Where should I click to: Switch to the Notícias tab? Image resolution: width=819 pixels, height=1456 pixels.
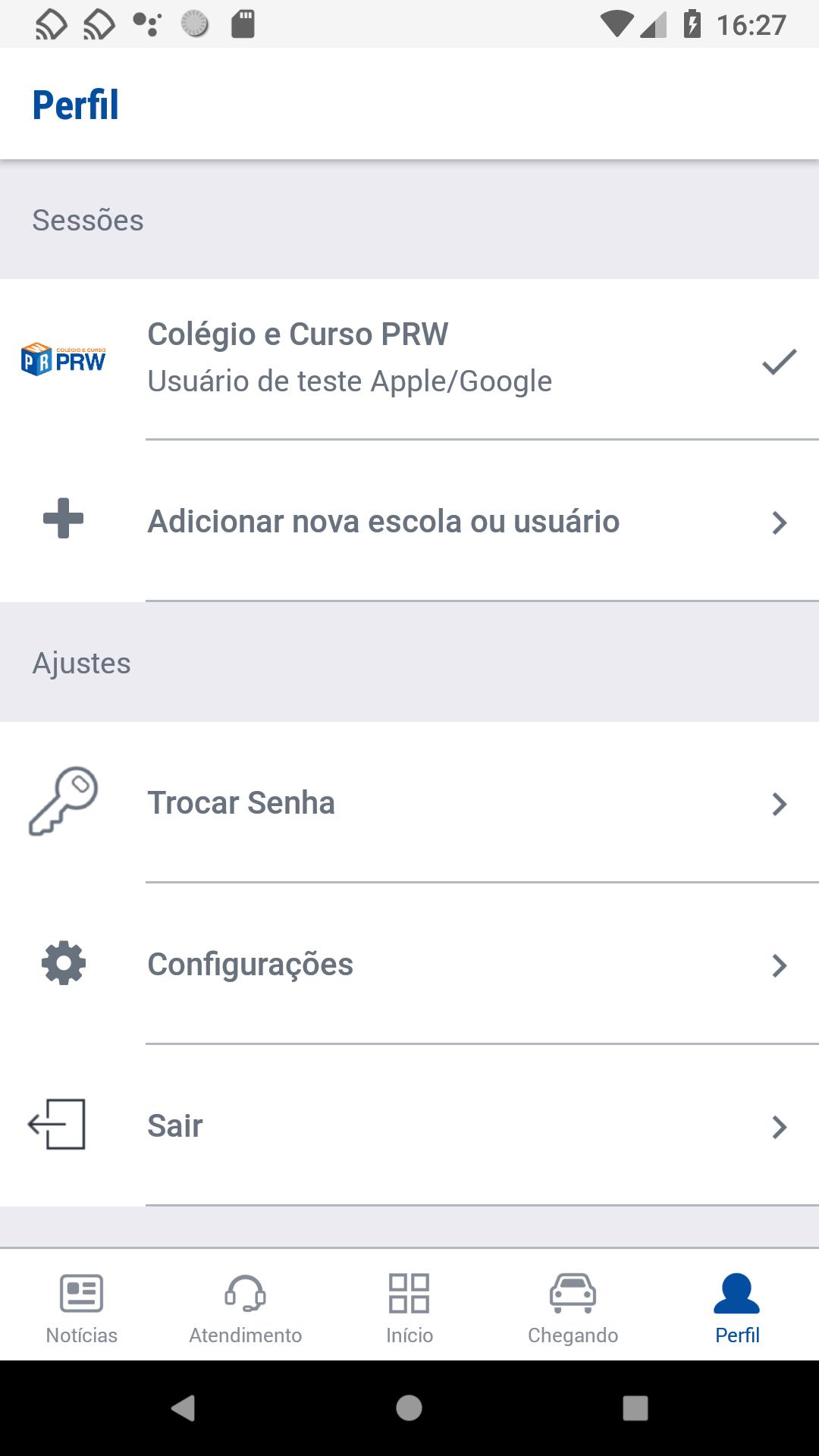[82, 1306]
